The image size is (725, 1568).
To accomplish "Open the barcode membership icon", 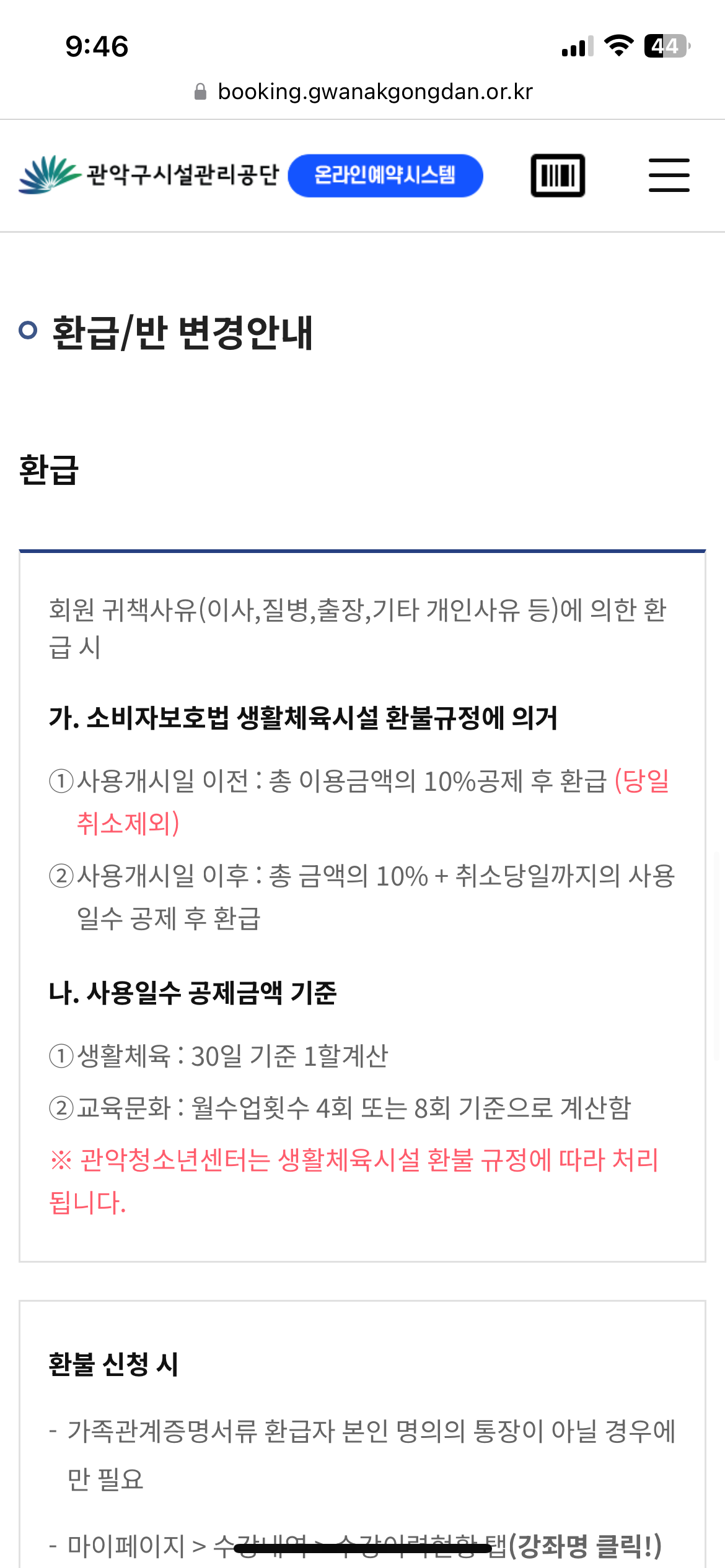I will pyautogui.click(x=558, y=175).
